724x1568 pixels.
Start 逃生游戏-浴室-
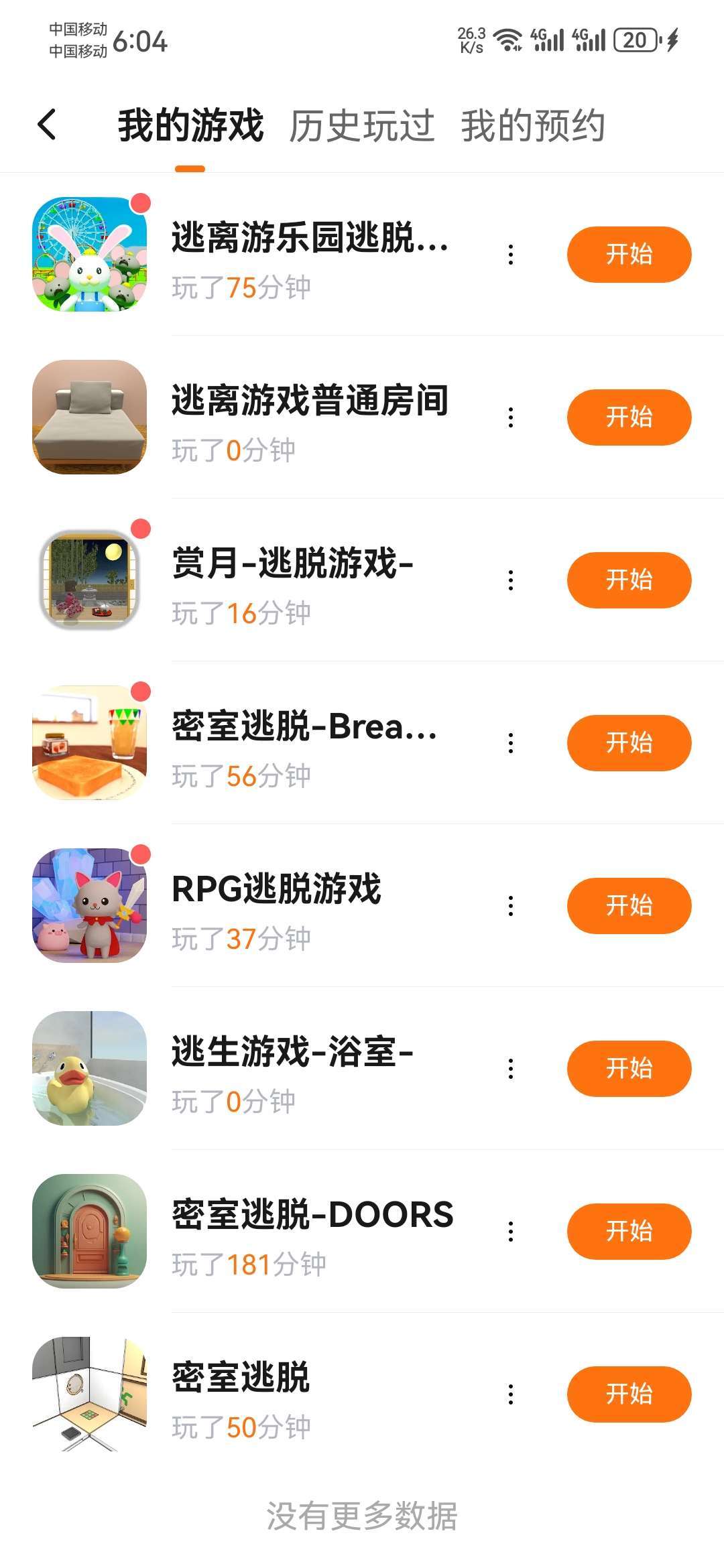coord(629,1069)
